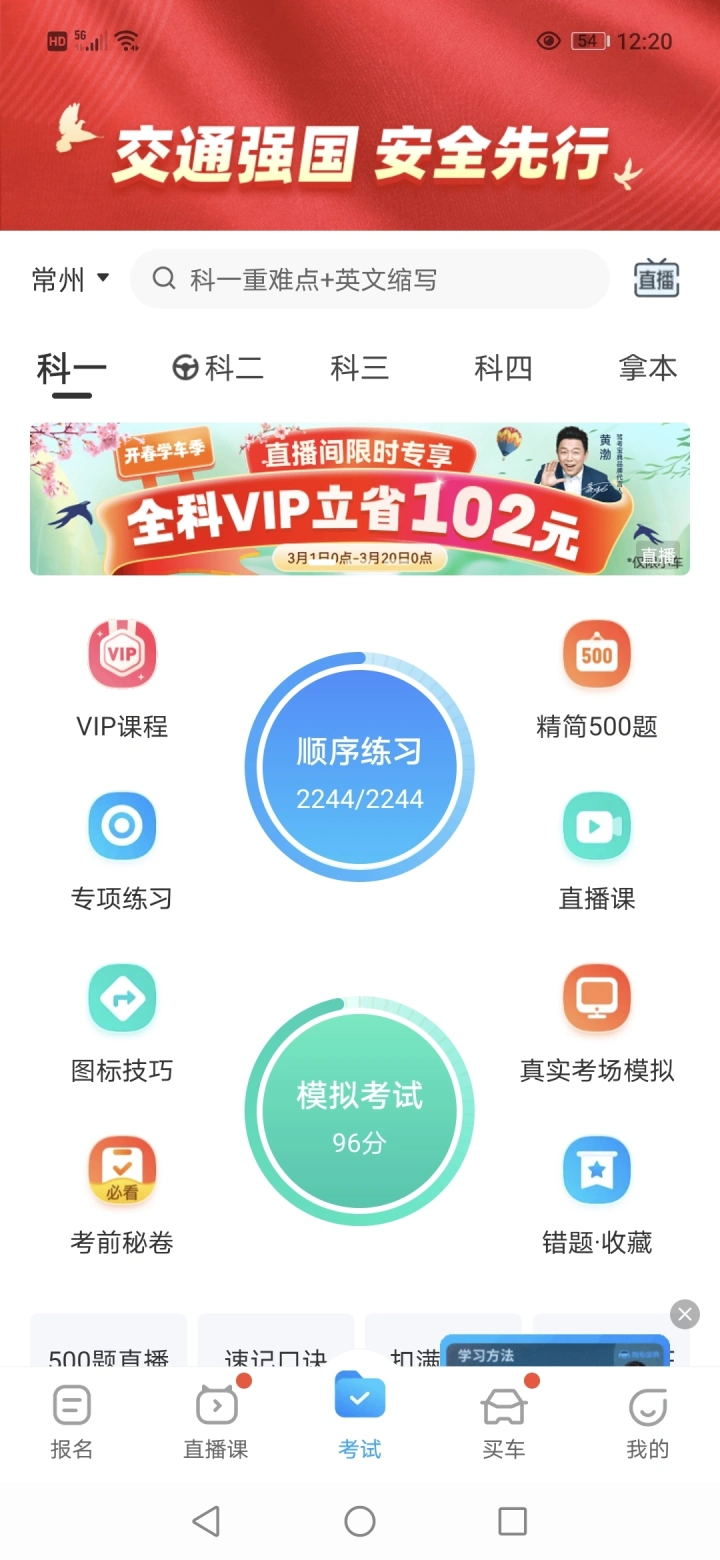Open 错题·收藏
Viewport: 720px width, 1560px height.
pos(597,1195)
